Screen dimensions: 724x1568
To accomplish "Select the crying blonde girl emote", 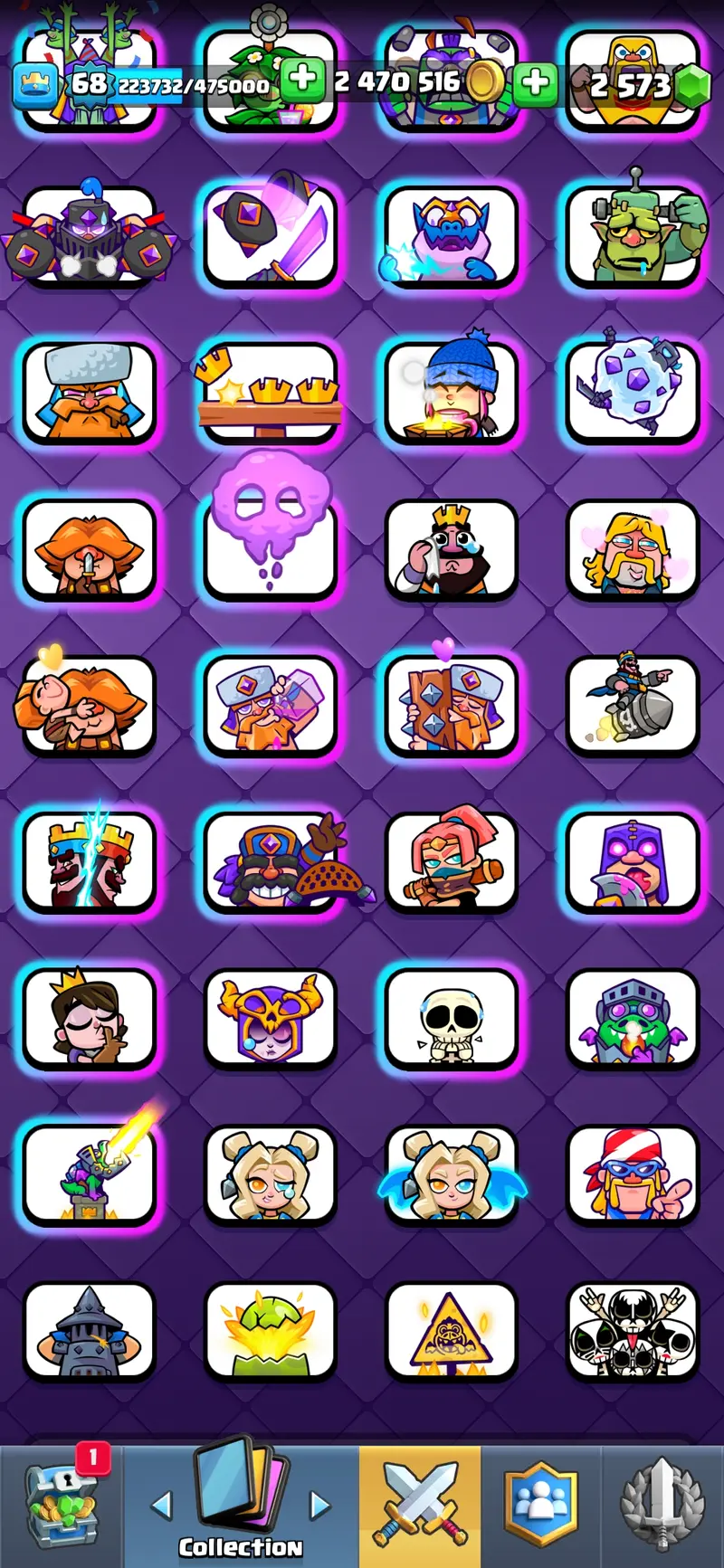I will coord(271,1175).
